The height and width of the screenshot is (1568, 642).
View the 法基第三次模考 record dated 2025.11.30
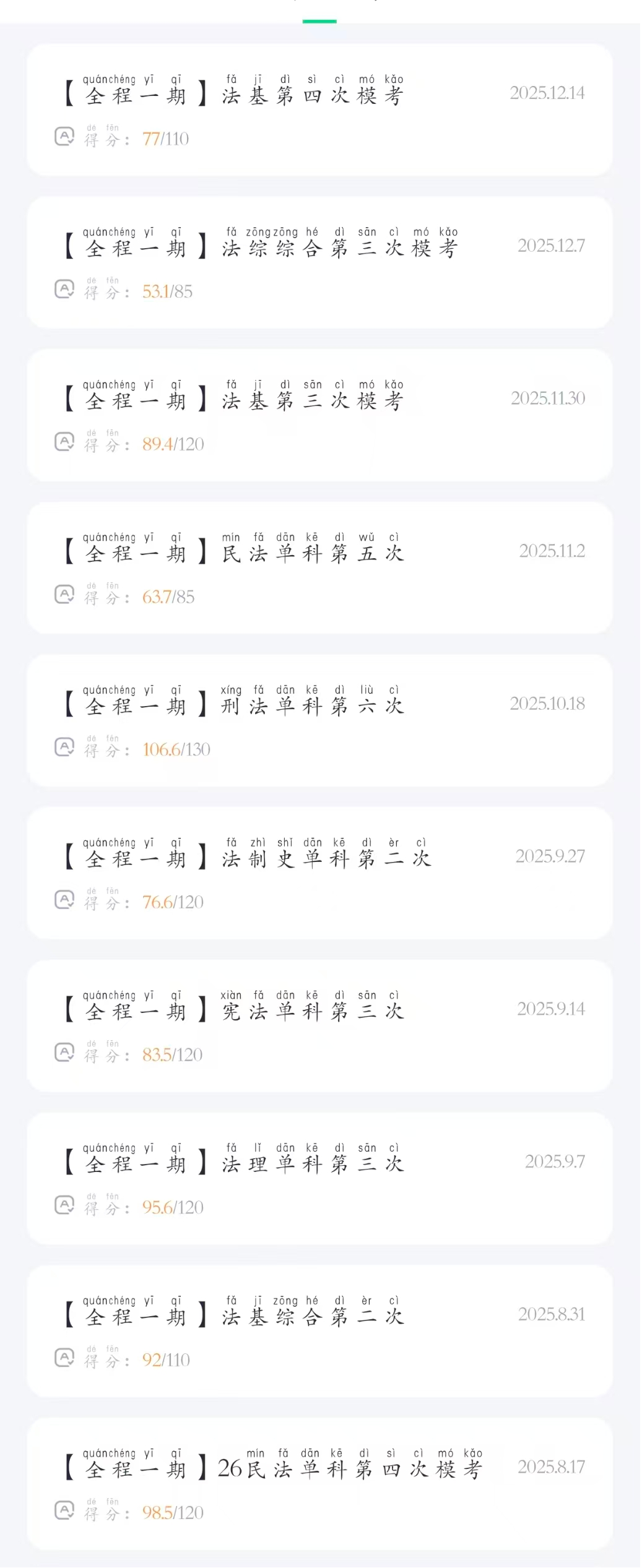click(319, 415)
